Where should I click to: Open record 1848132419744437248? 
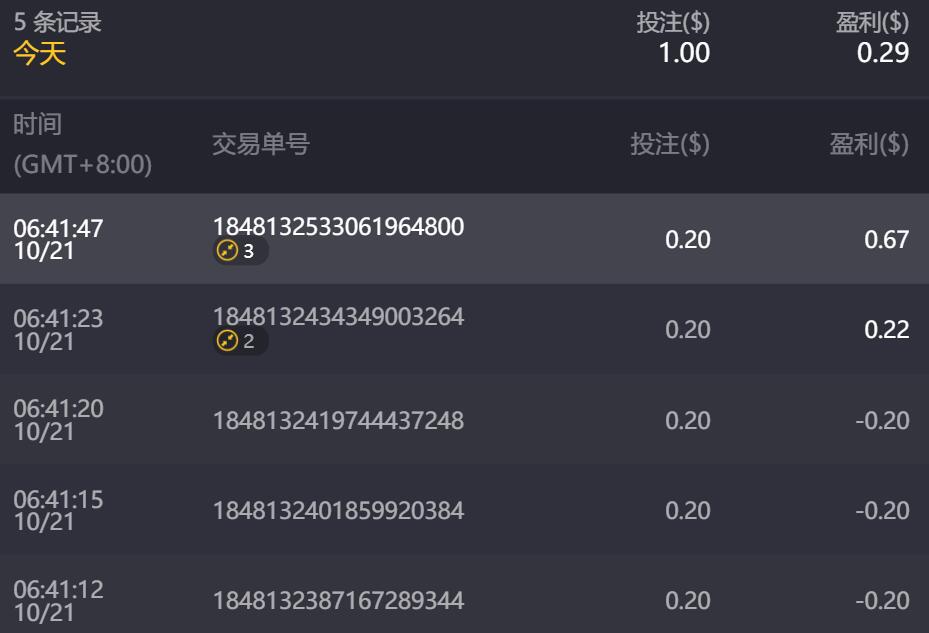click(338, 420)
